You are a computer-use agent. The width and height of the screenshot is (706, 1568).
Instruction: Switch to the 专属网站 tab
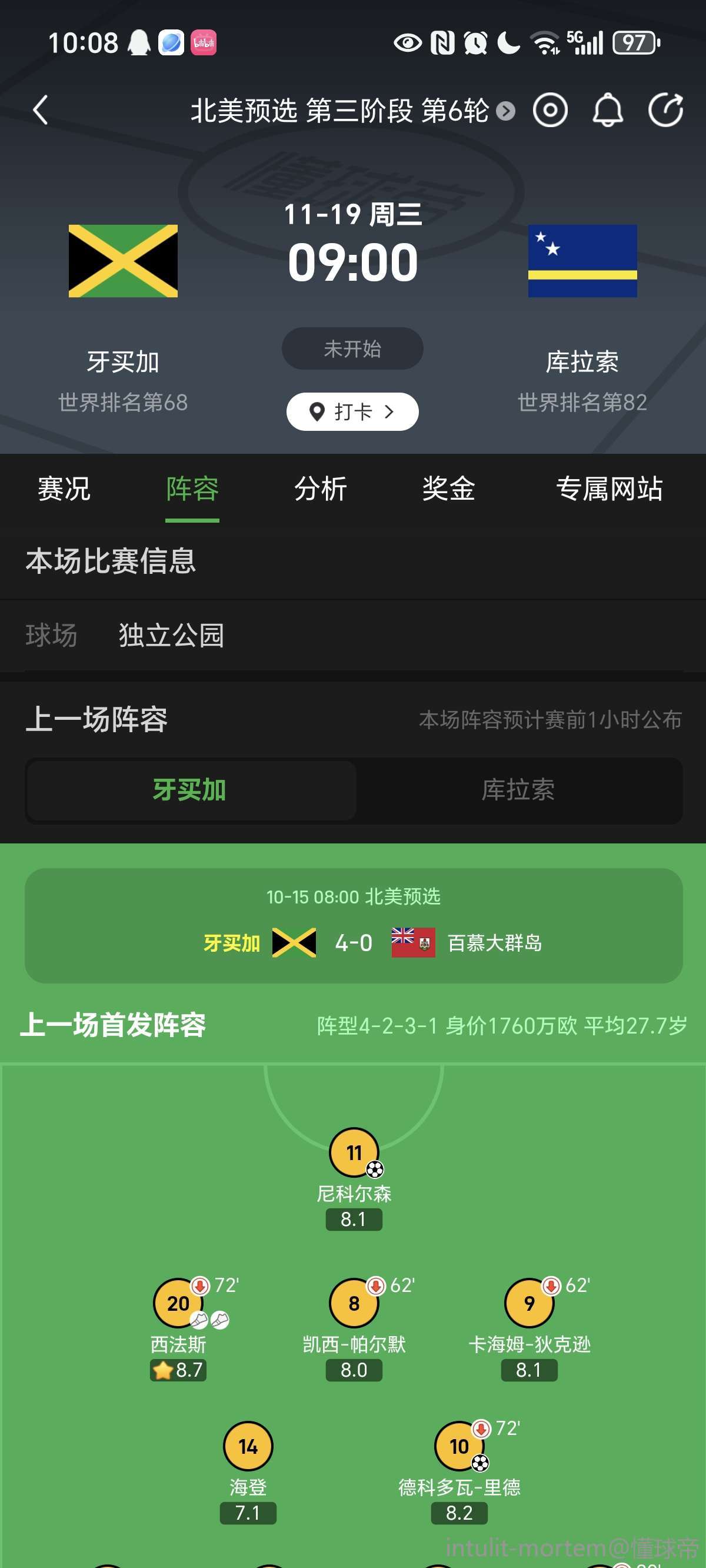coord(610,489)
